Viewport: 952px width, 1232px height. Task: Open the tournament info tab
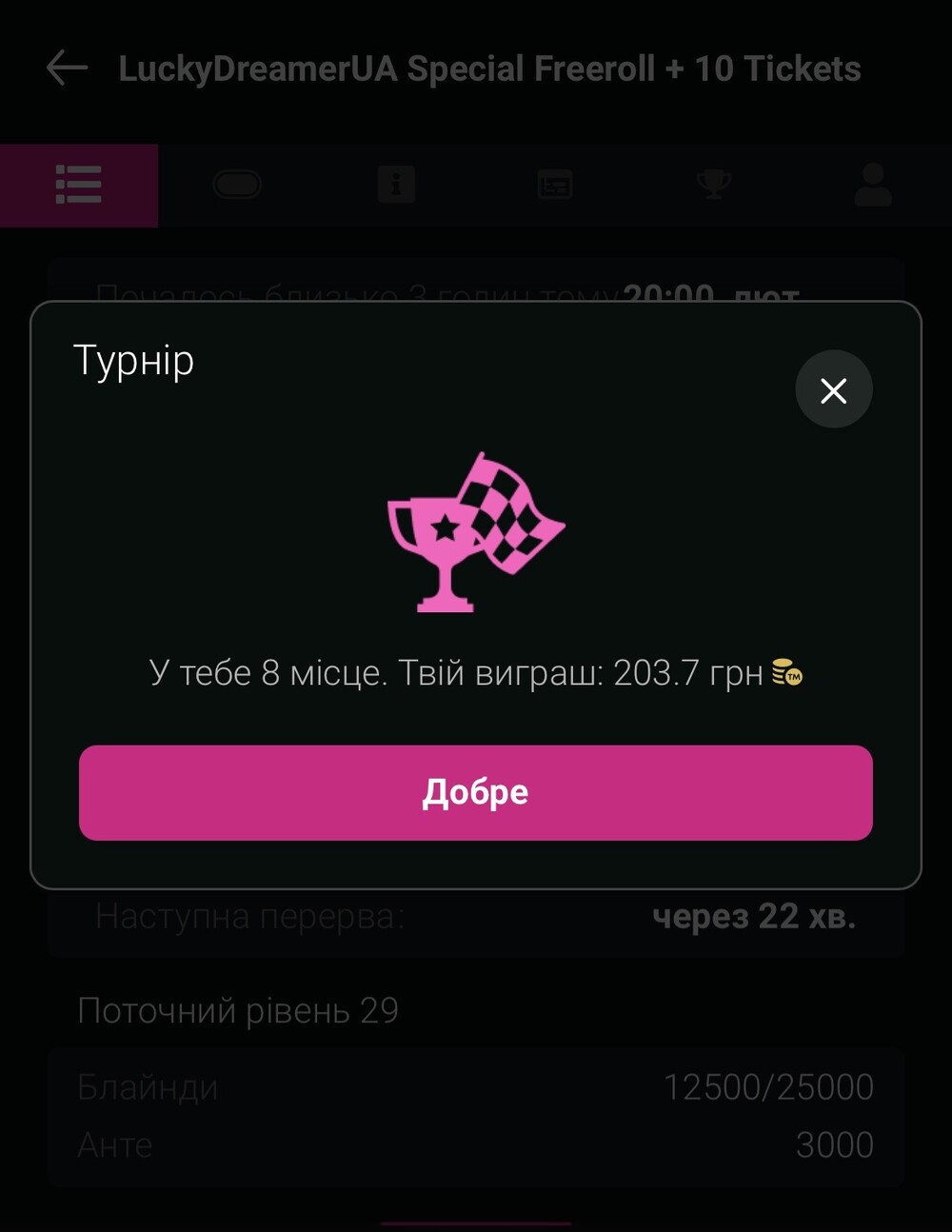(396, 185)
